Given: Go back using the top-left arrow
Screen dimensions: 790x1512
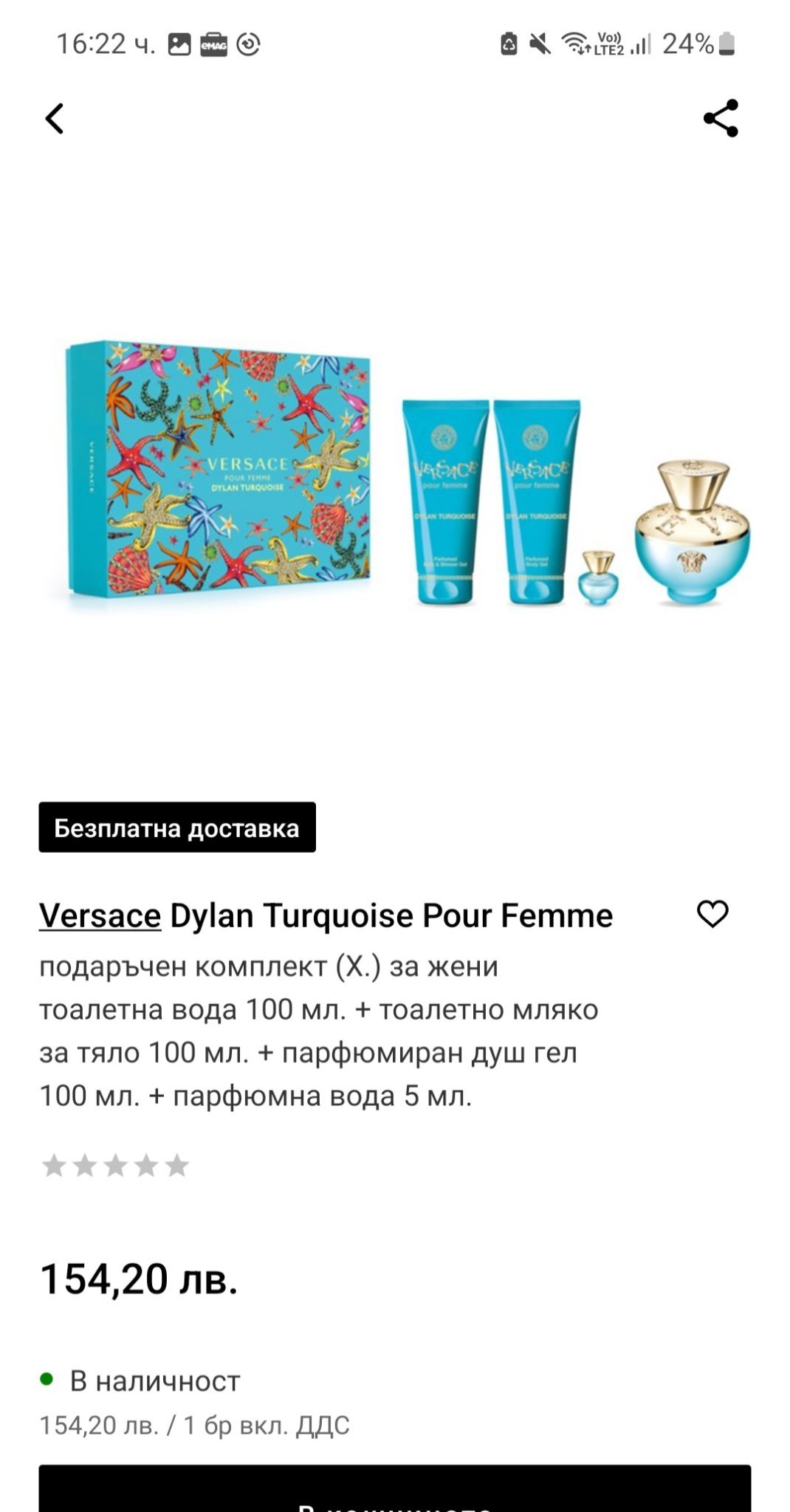Looking at the screenshot, I should point(55,118).
